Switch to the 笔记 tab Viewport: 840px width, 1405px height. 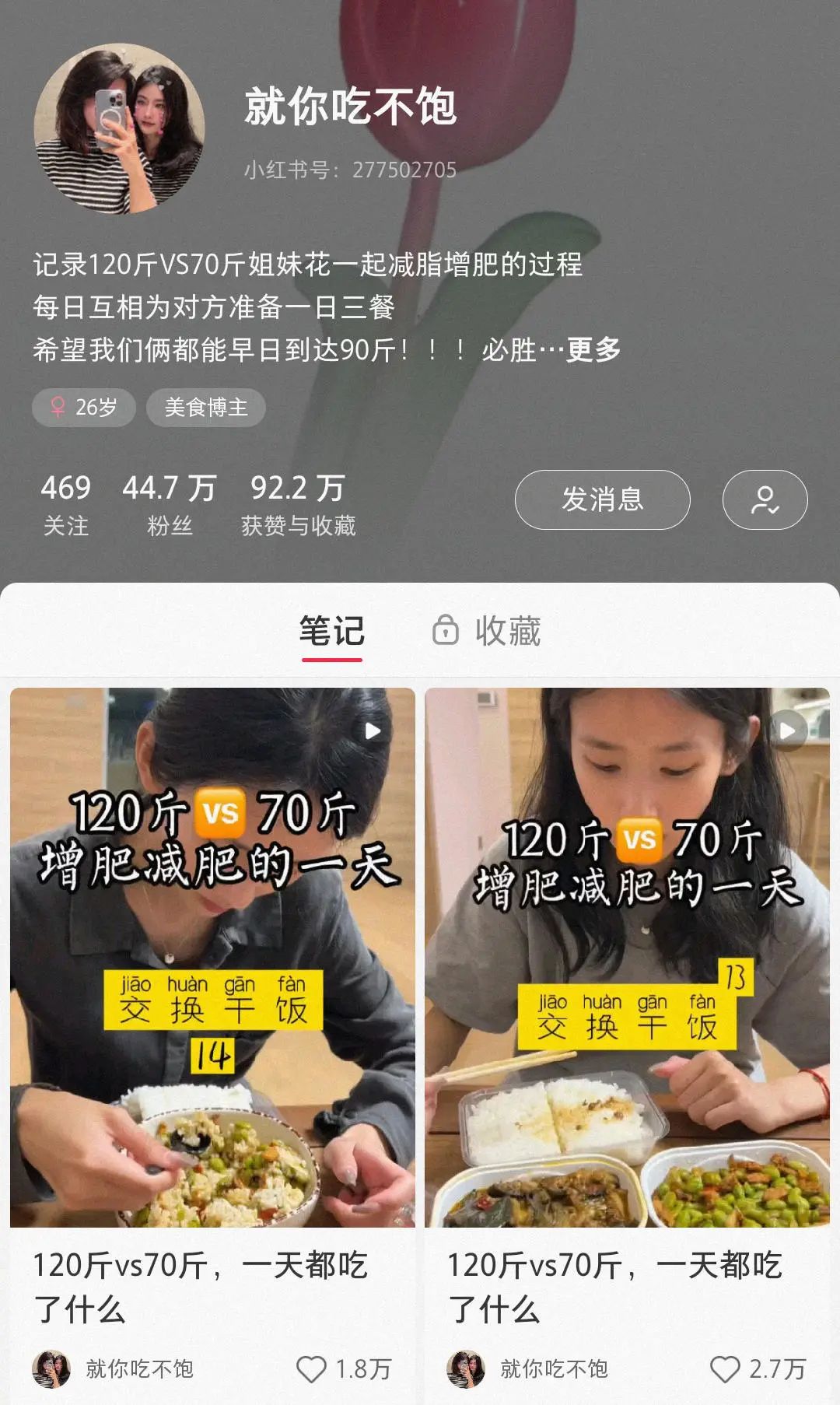point(332,631)
